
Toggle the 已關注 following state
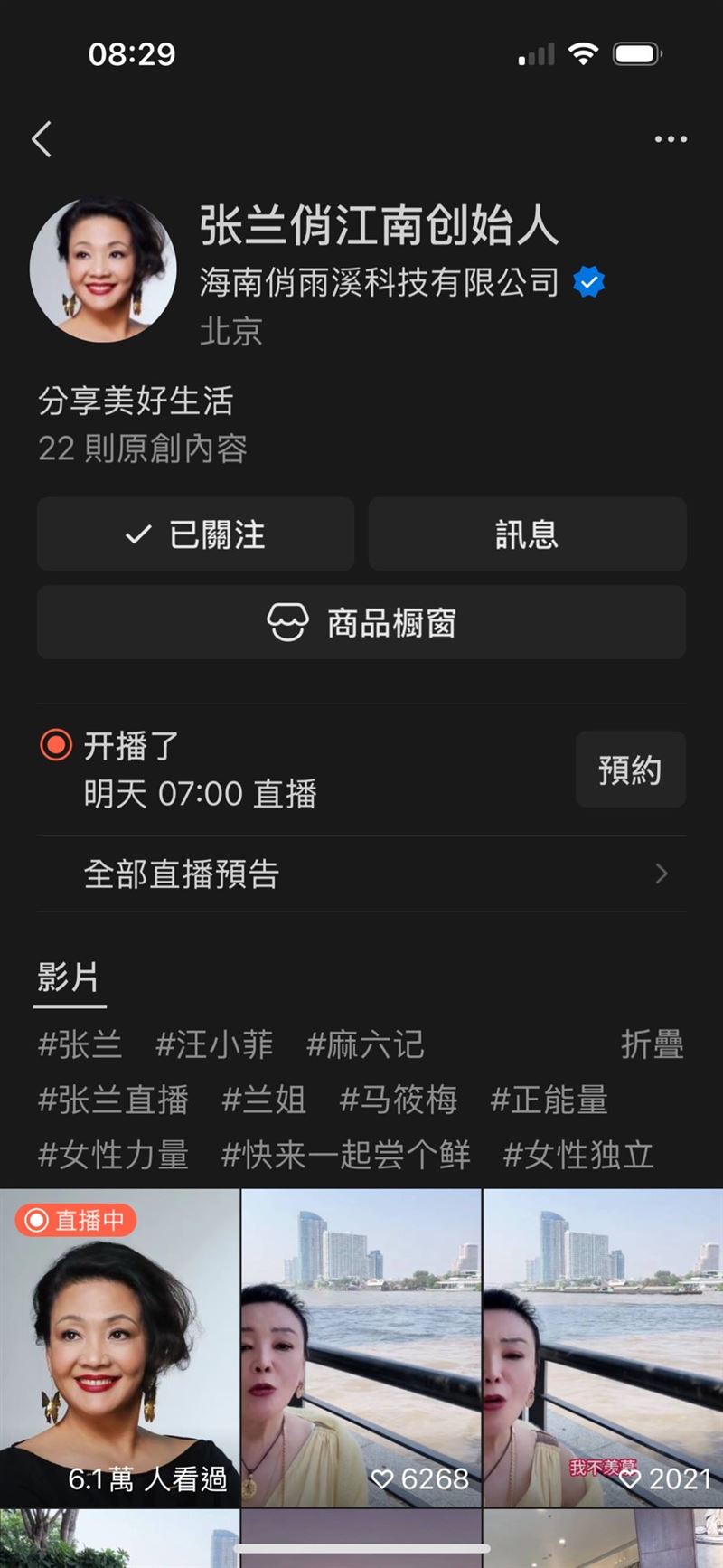[x=194, y=534]
